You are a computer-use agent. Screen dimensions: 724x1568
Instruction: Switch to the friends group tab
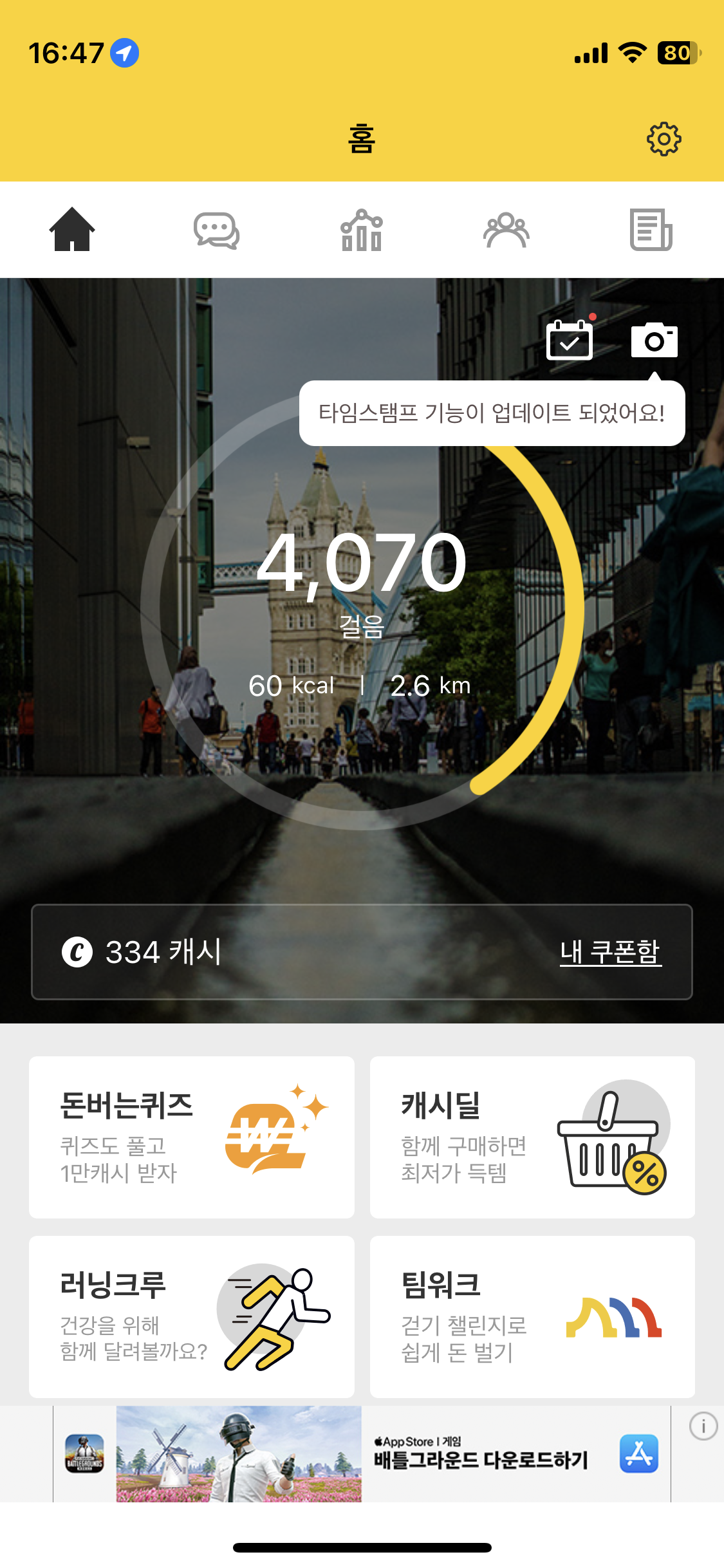tap(506, 230)
